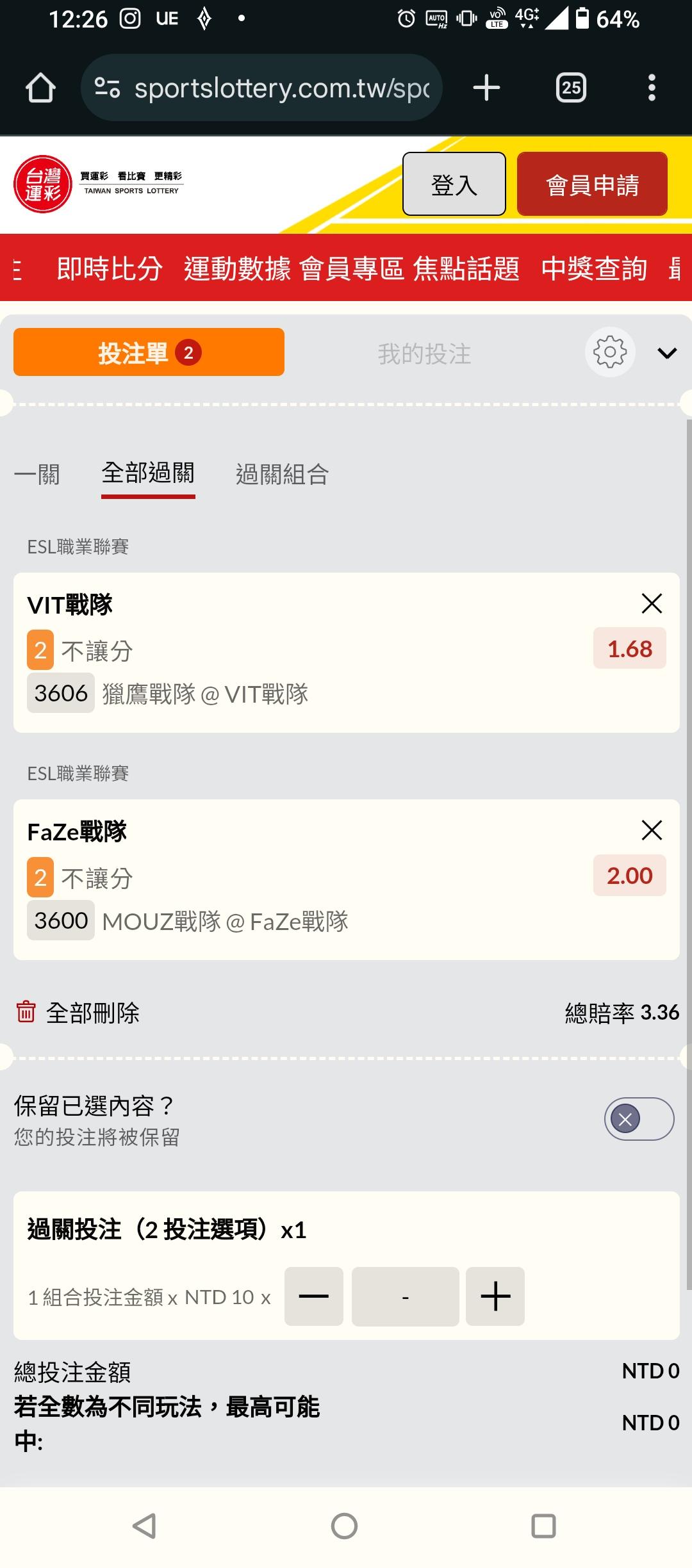Decrease the bet multiplier with minus
The image size is (692, 1568).
(314, 1296)
